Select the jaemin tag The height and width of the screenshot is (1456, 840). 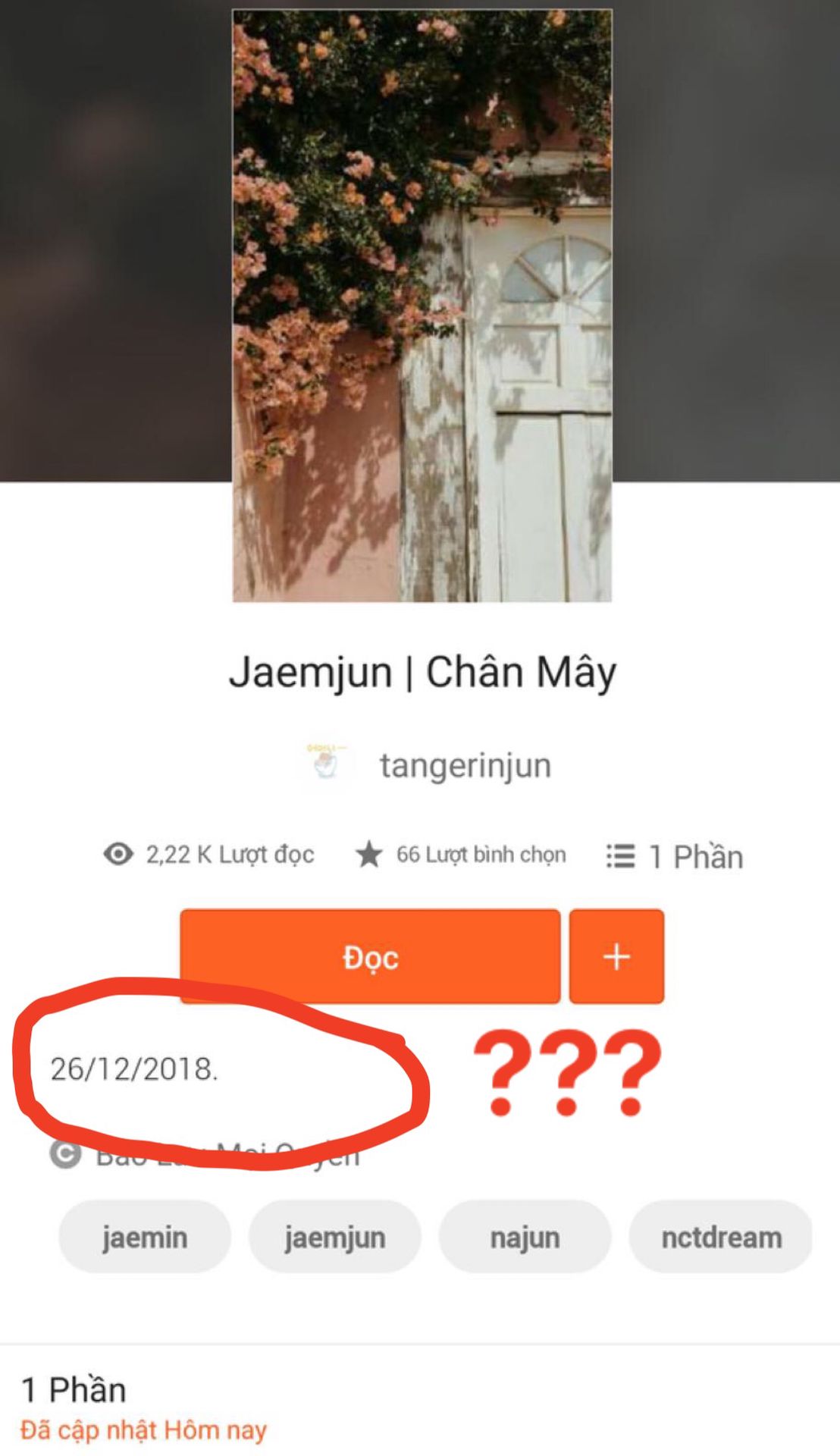coord(145,1238)
